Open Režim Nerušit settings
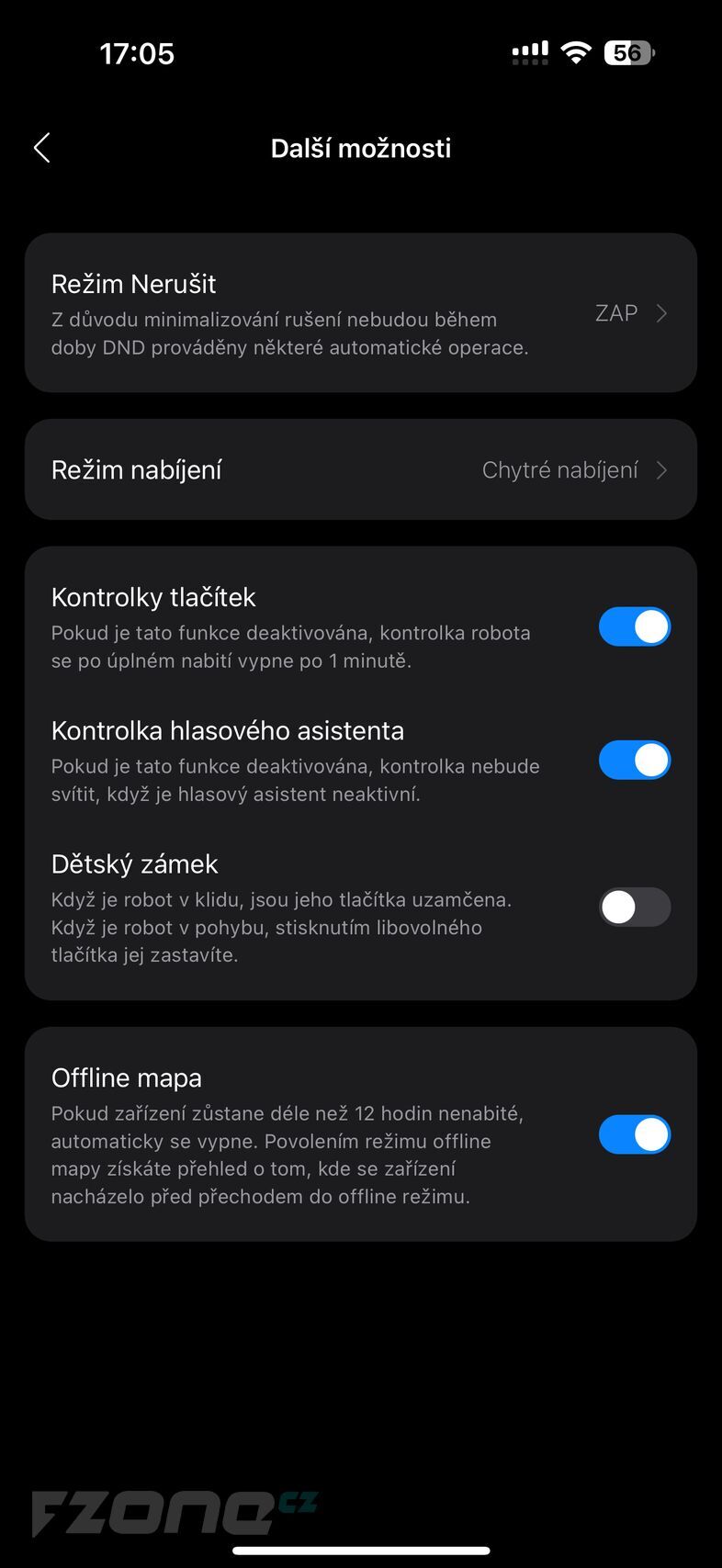This screenshot has height=1568, width=722. pos(360,313)
